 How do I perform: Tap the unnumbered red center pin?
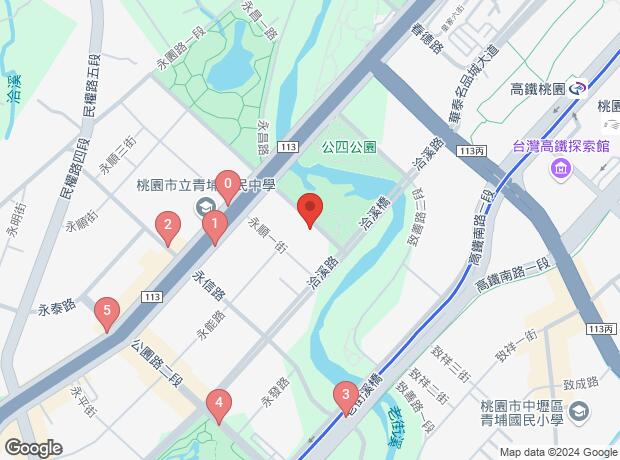click(x=310, y=210)
